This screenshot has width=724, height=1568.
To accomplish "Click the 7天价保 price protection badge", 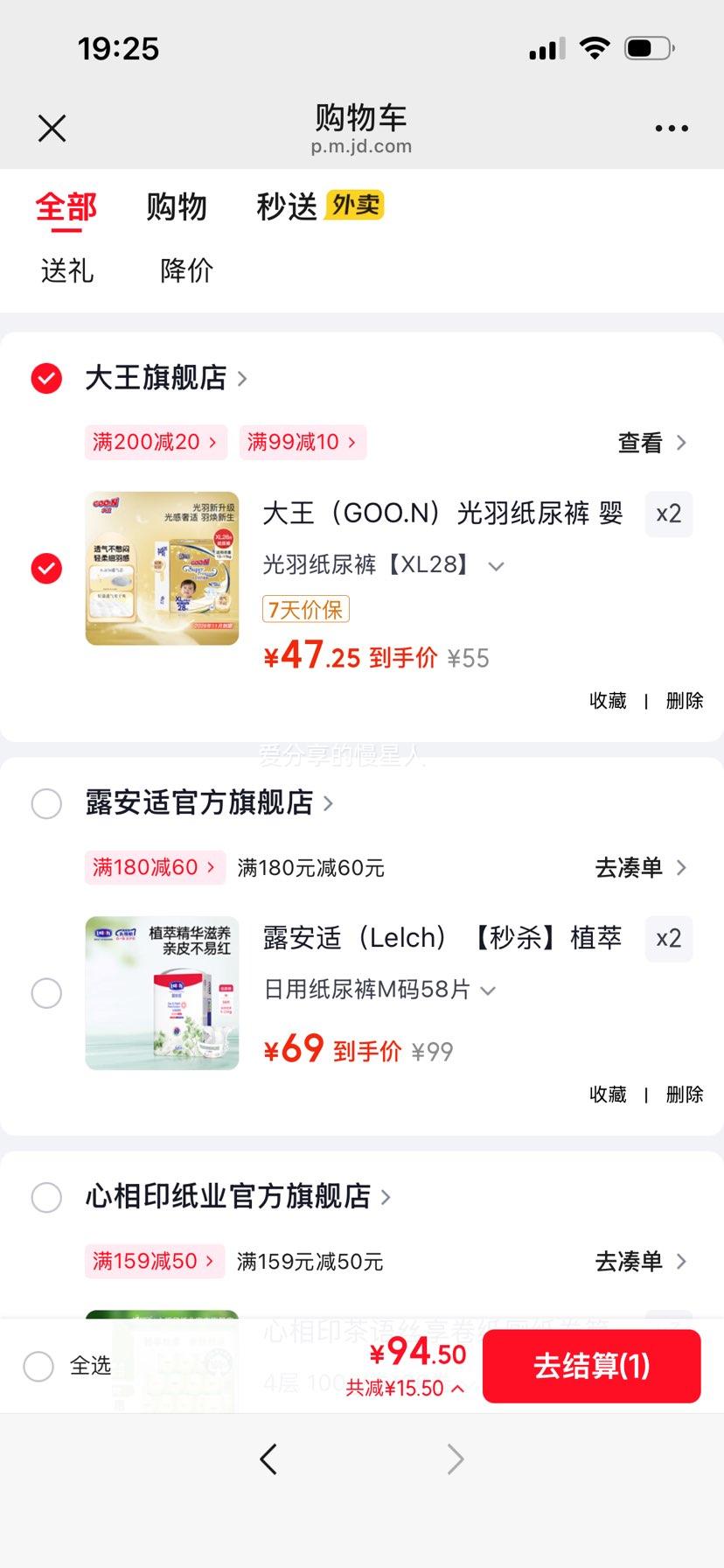I will [305, 608].
